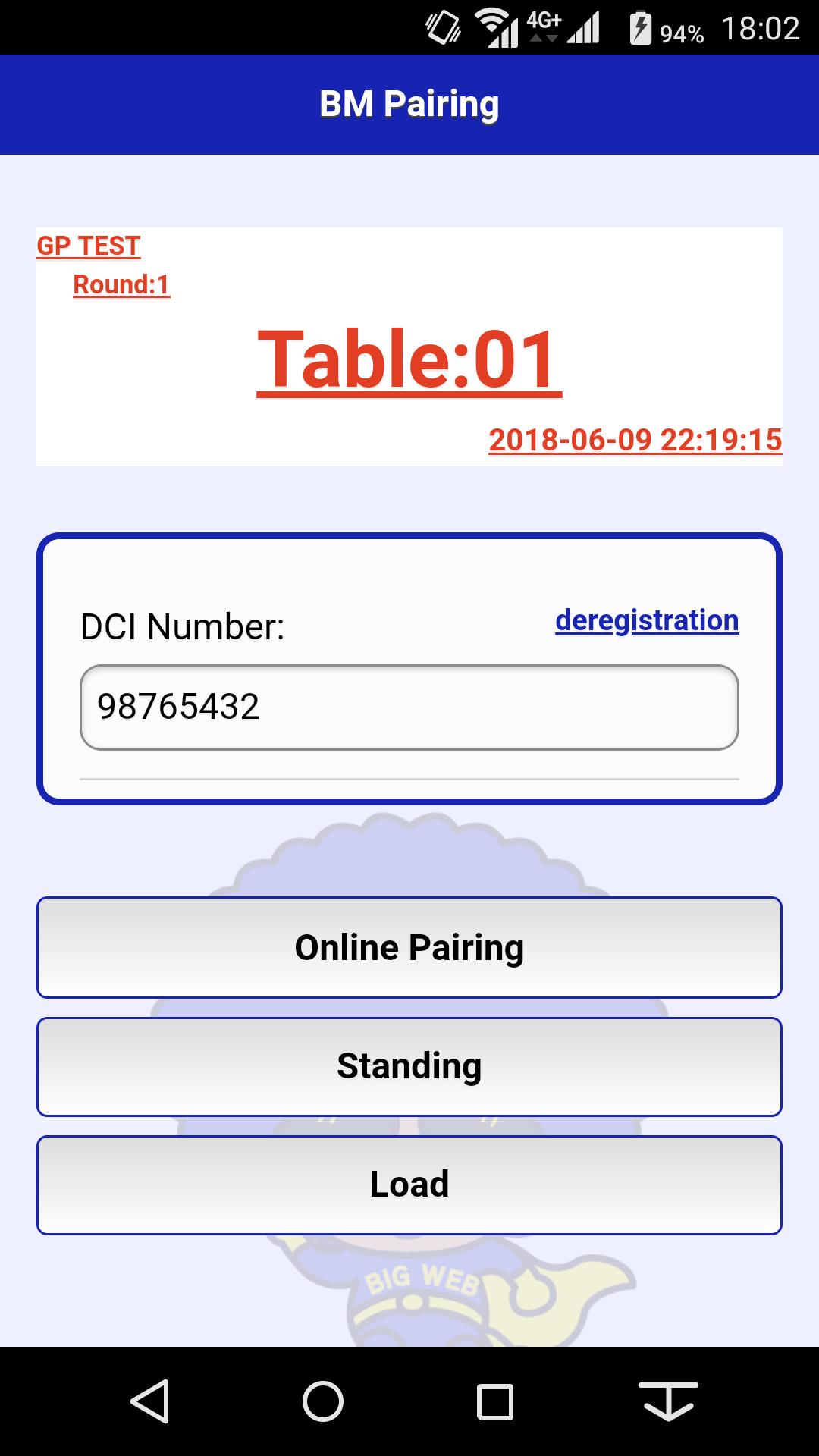819x1456 pixels.
Task: Open Online Pairing
Action: [x=409, y=948]
